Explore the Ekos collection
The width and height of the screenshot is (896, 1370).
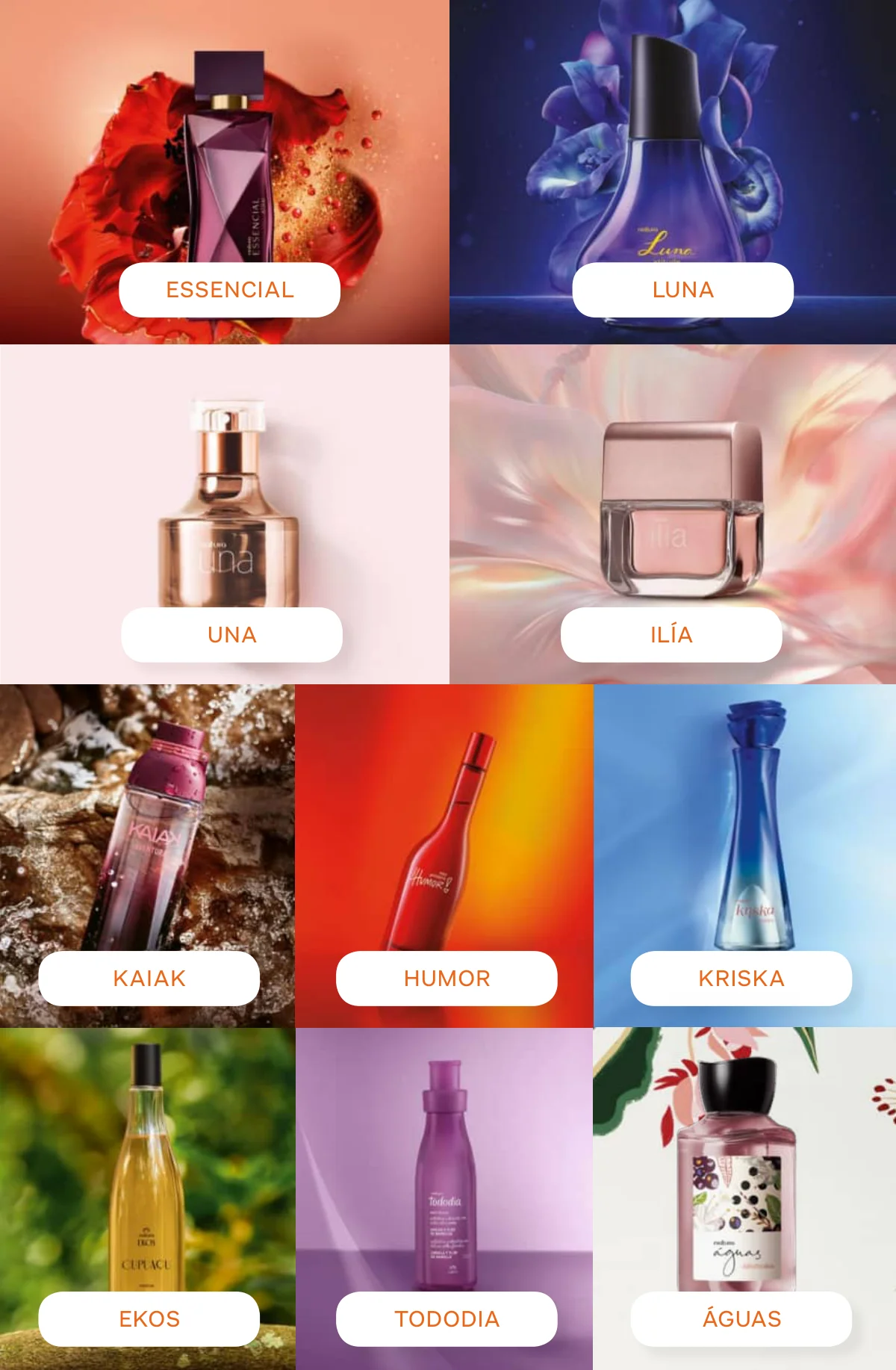(149, 1319)
